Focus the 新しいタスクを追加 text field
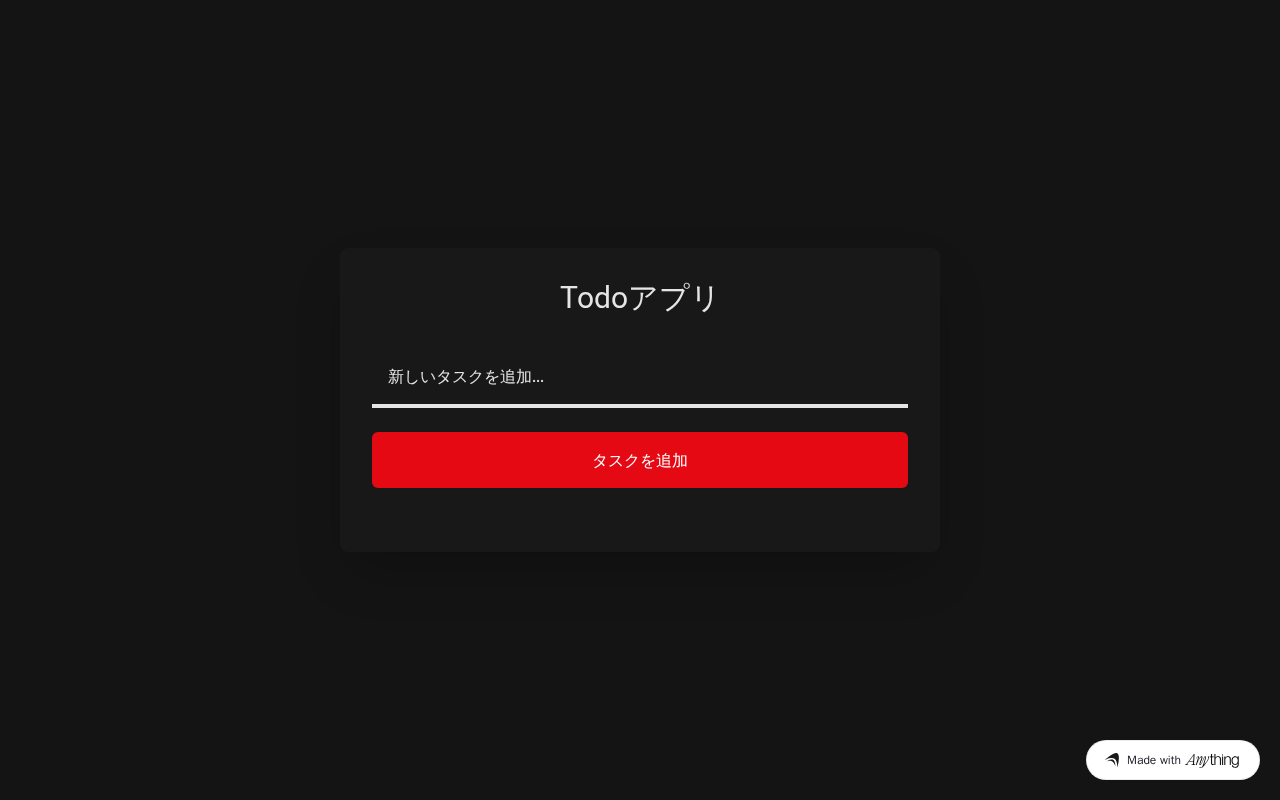This screenshot has height=800, width=1280. click(640, 378)
